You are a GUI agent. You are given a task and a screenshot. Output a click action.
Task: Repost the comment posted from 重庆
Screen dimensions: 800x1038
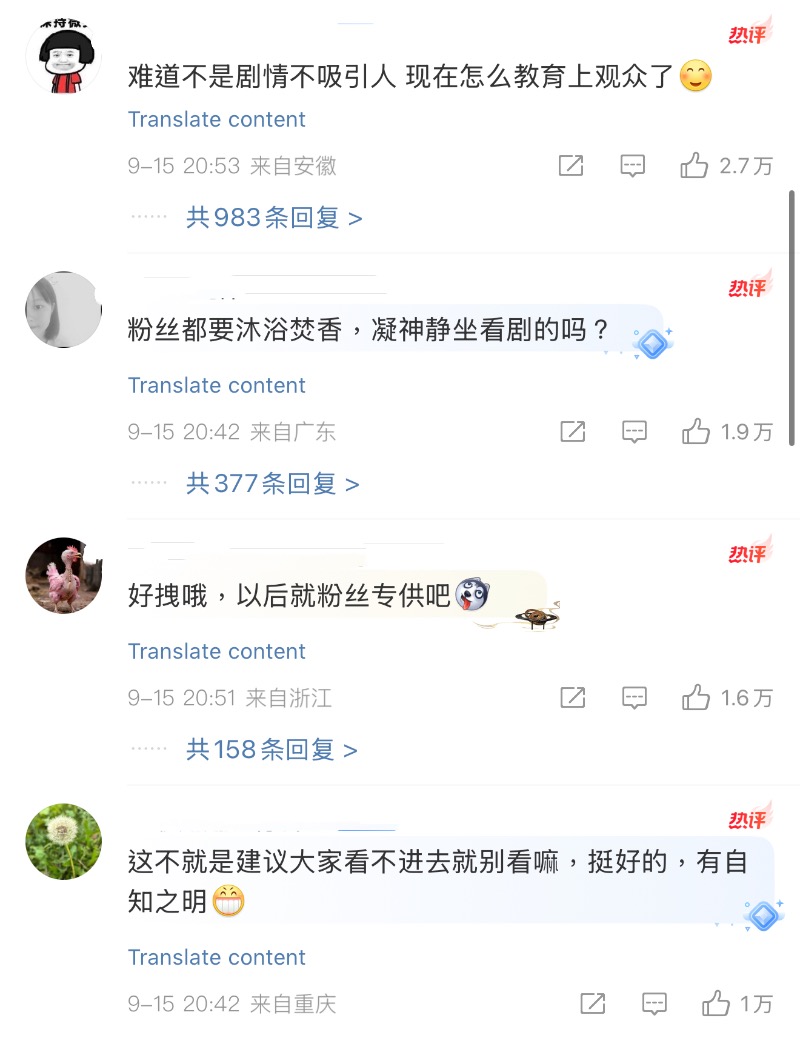[593, 1004]
